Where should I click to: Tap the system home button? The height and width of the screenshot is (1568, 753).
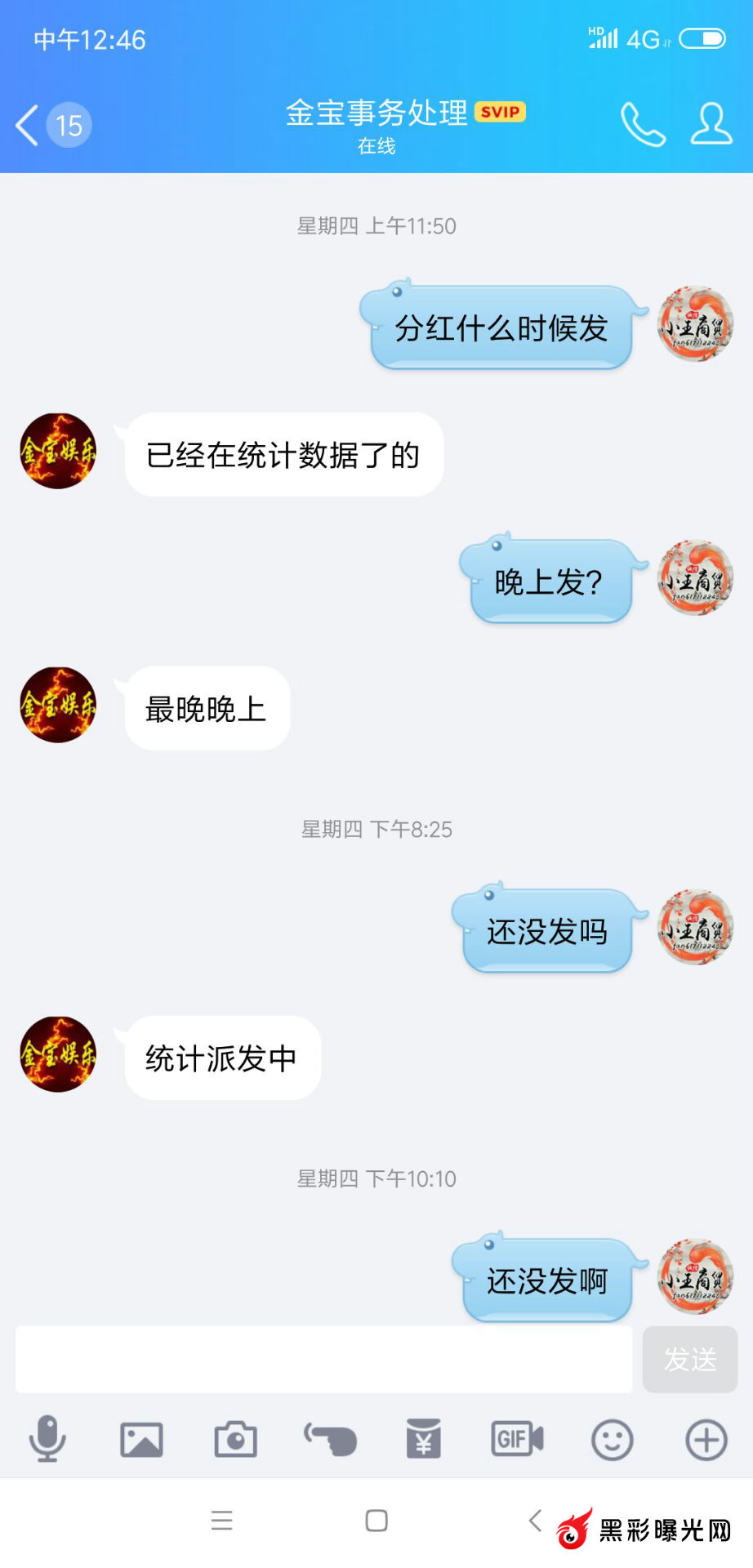(x=376, y=1521)
